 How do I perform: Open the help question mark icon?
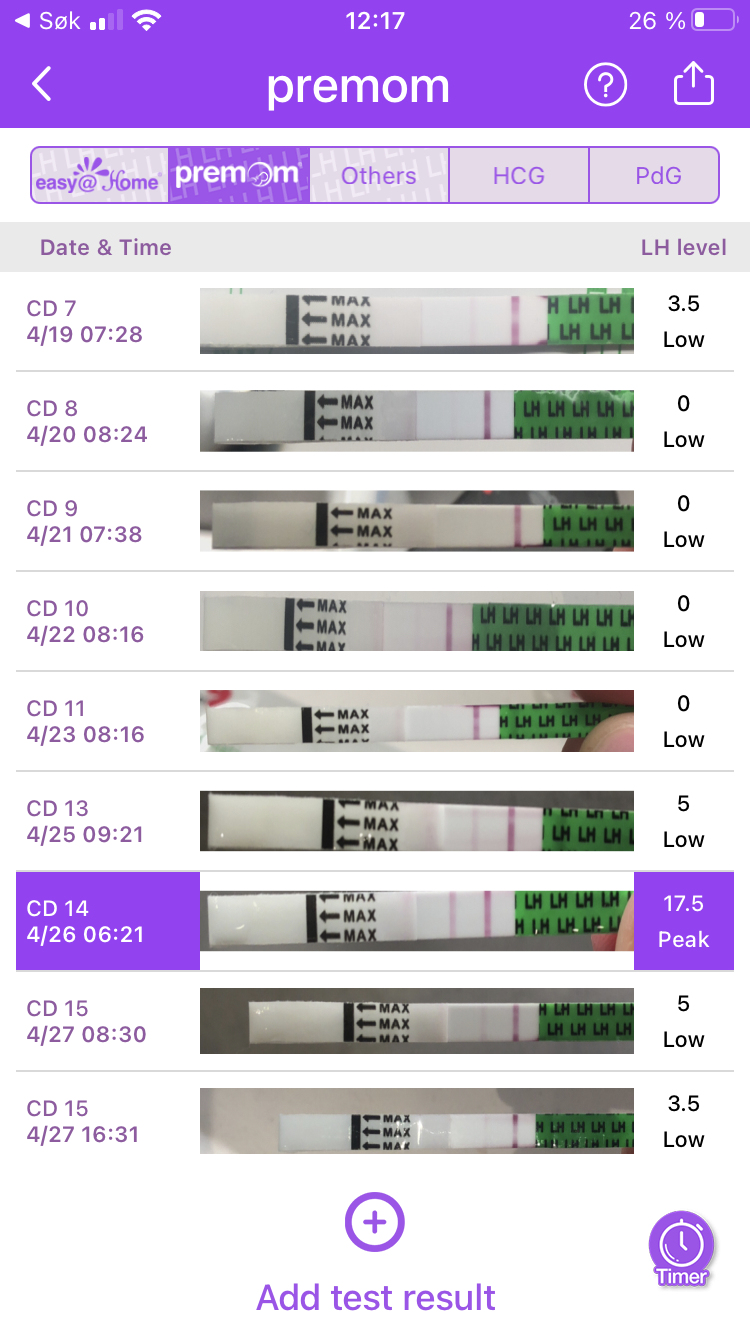tap(605, 85)
